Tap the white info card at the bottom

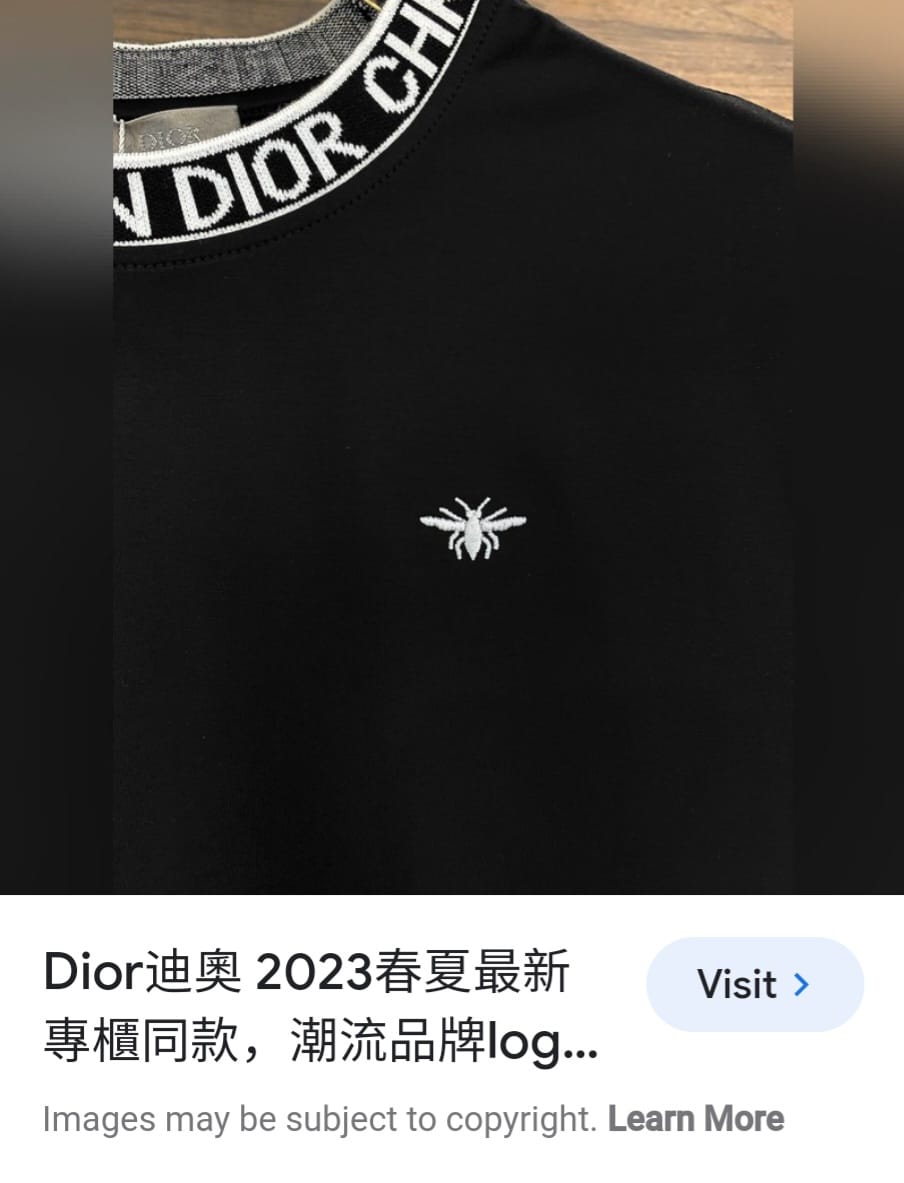(450, 1040)
